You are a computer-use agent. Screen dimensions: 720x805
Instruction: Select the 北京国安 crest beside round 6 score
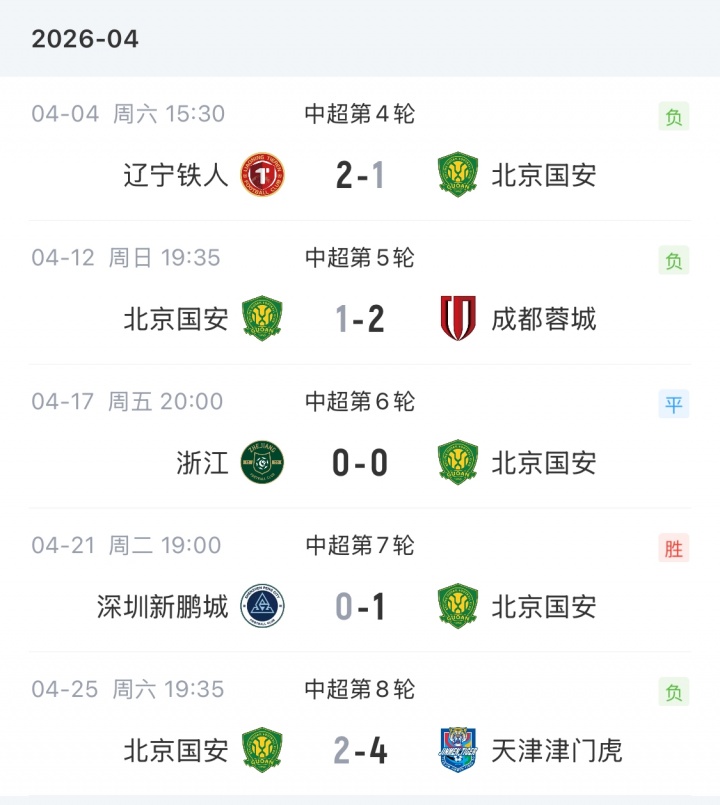pos(456,462)
